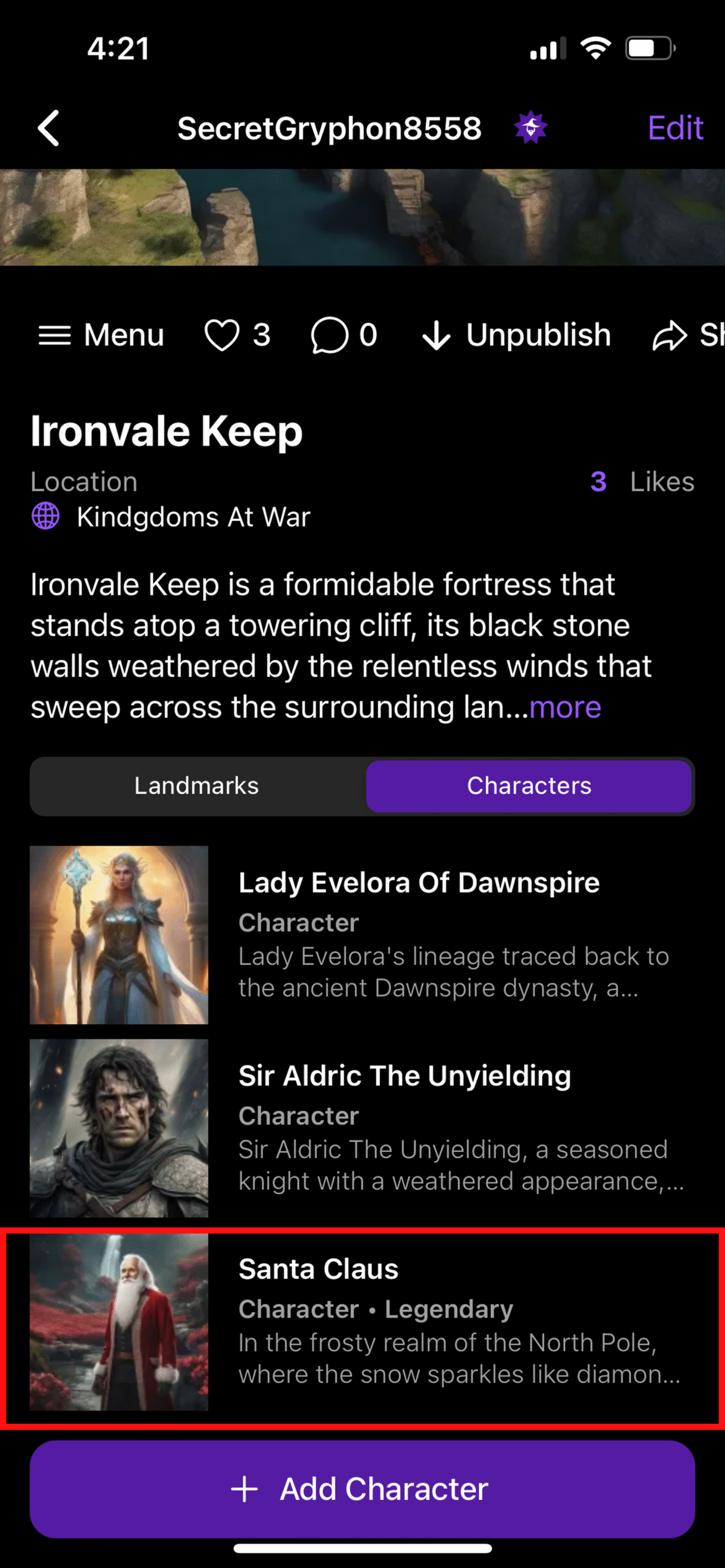Screen dimensions: 725x1568
Task: Go back using the top-left arrow
Action: (x=49, y=128)
